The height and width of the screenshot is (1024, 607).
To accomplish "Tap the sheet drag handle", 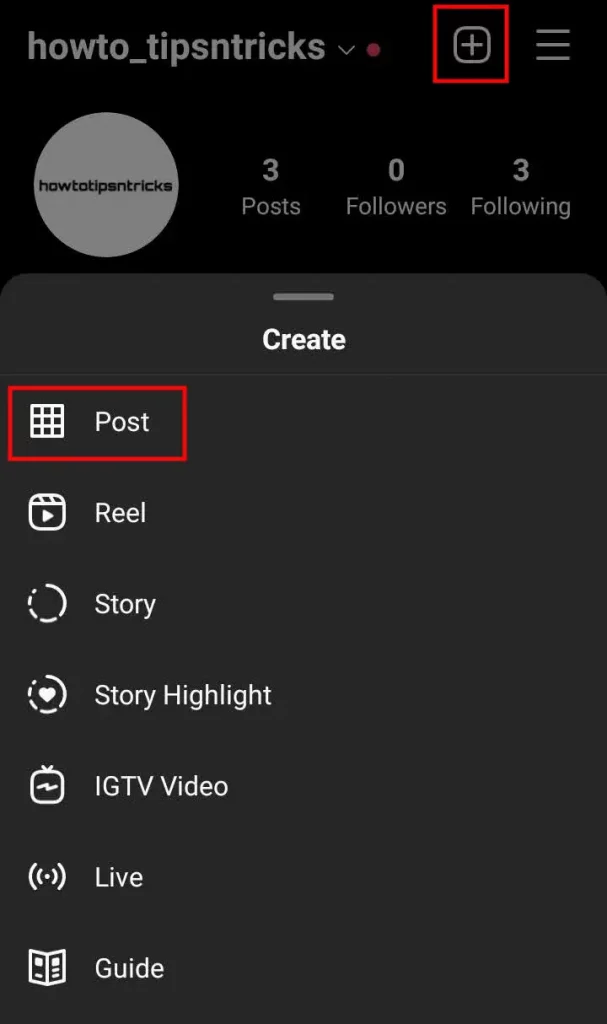I will pos(303,297).
